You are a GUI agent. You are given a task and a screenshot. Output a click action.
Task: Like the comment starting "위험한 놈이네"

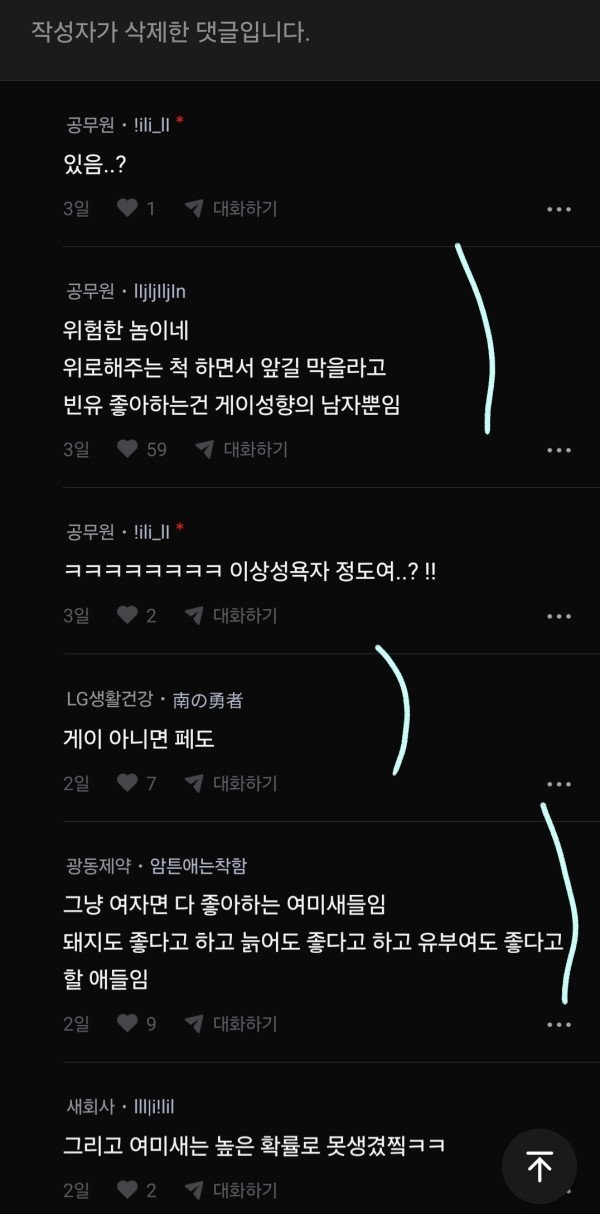128,449
